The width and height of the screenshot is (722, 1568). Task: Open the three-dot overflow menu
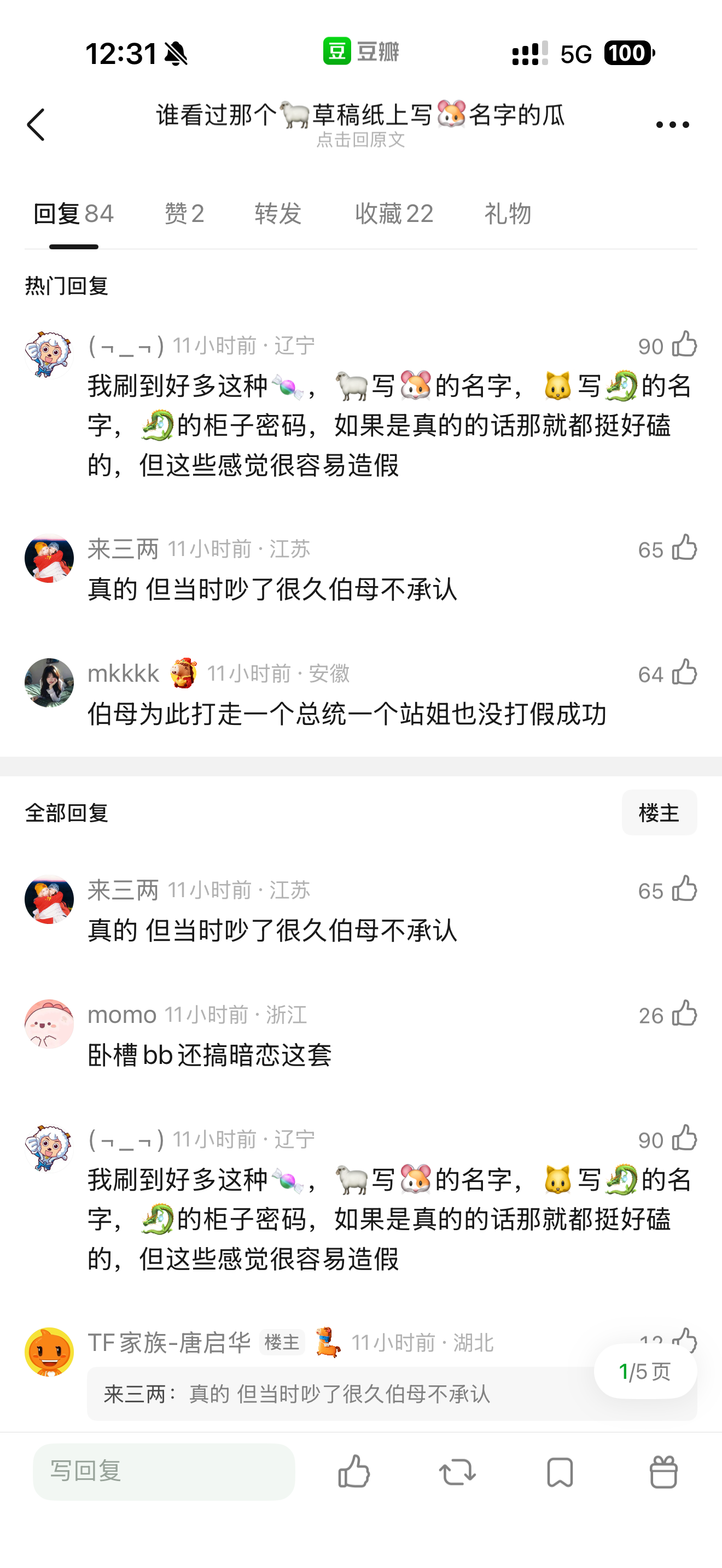pyautogui.click(x=672, y=125)
